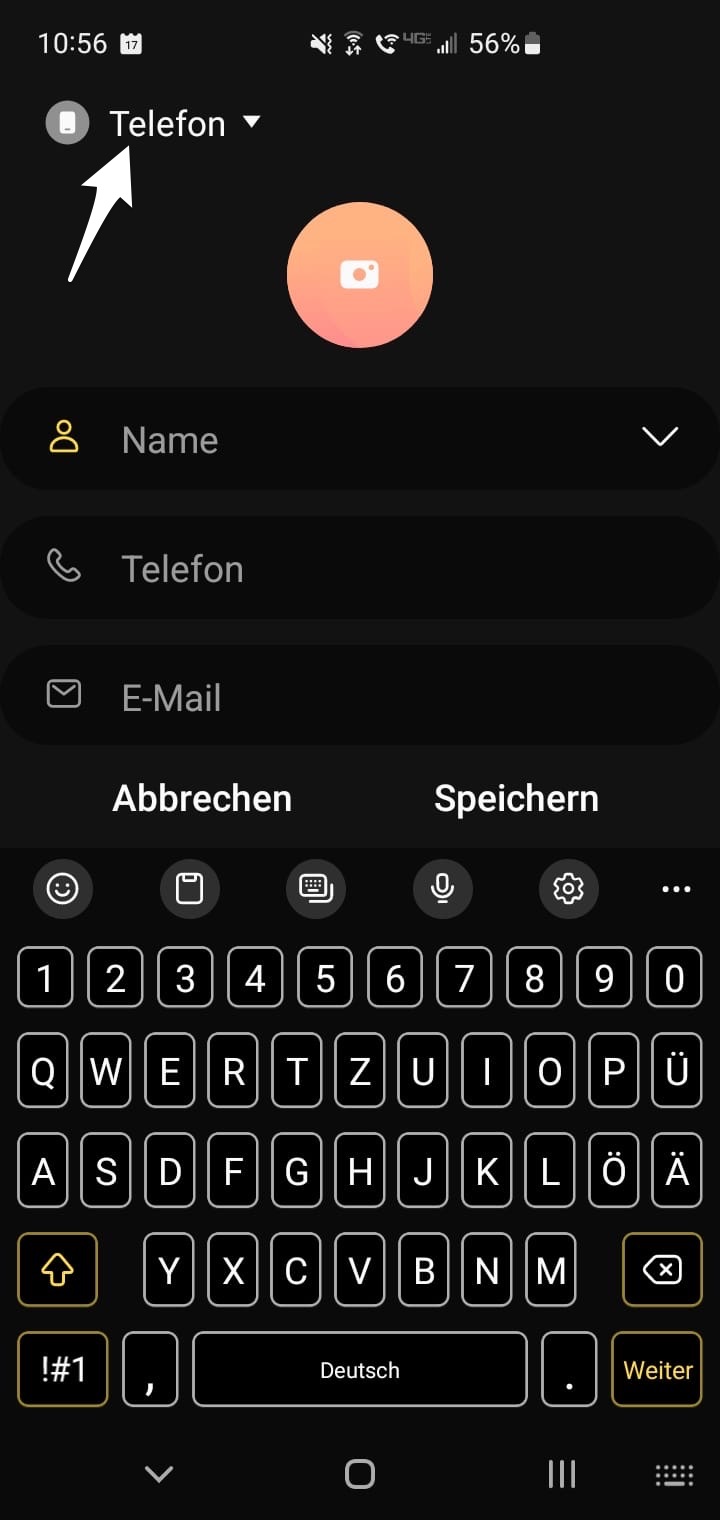Open the Telefon storage location dropdown
Image resolution: width=720 pixels, height=1520 pixels.
[x=154, y=123]
